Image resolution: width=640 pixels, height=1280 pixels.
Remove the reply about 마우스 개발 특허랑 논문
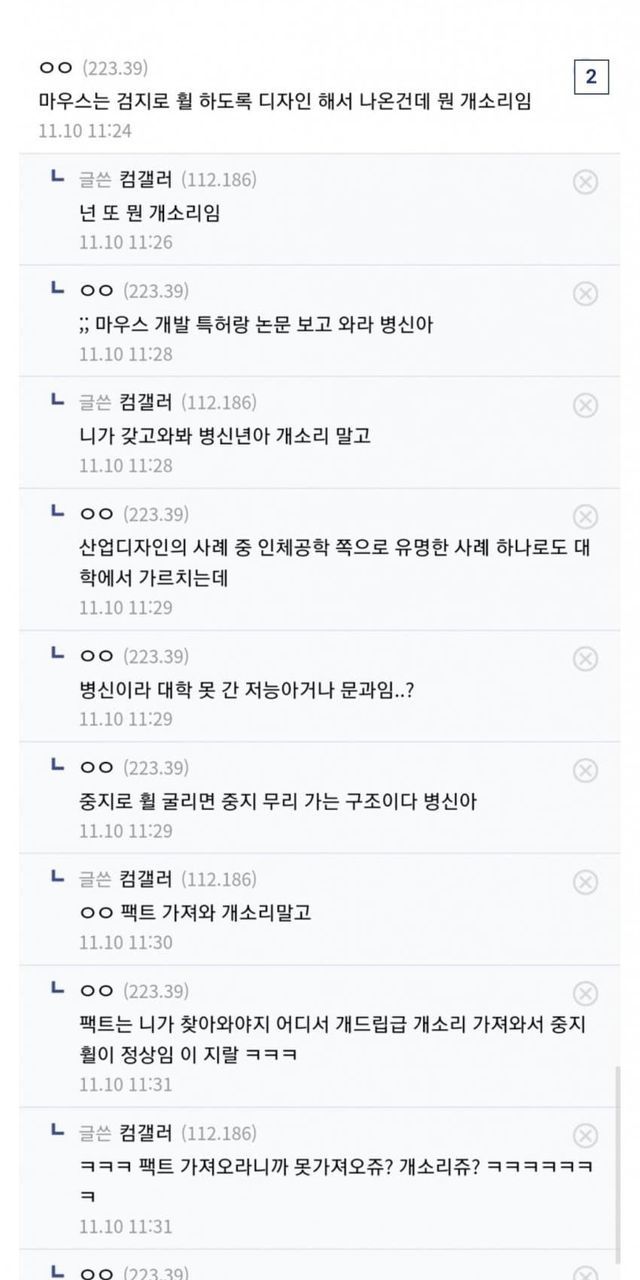[586, 292]
